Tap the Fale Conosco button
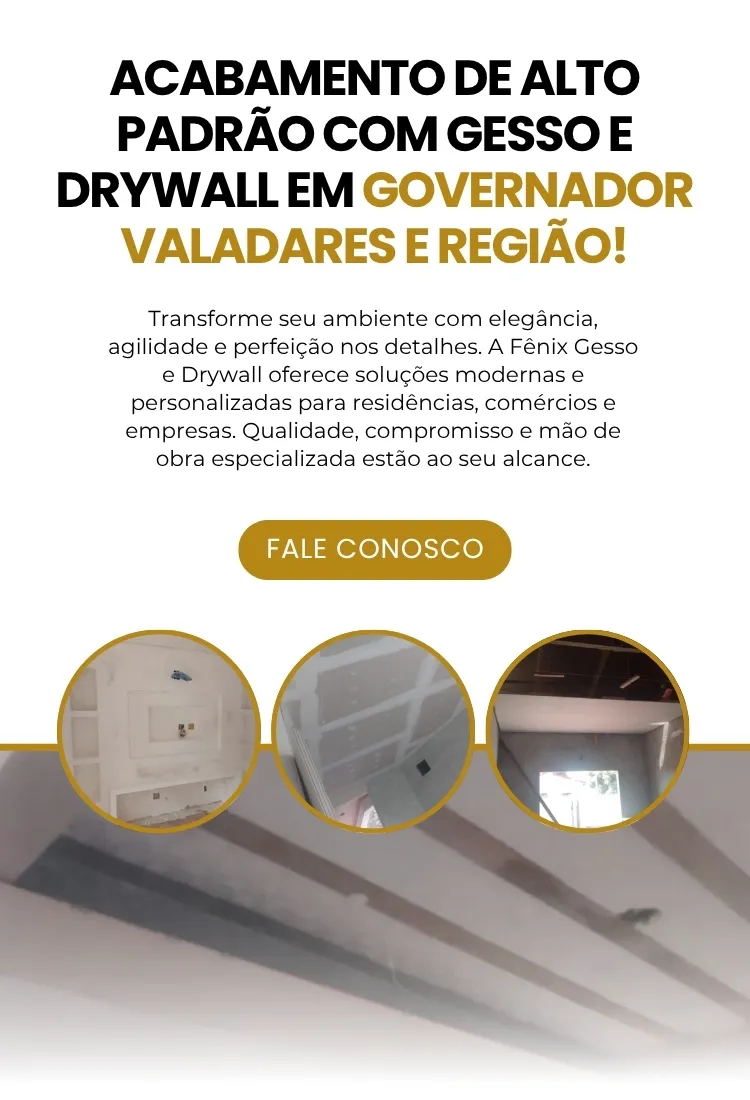Image resolution: width=750 pixels, height=1100 pixels. (375, 549)
